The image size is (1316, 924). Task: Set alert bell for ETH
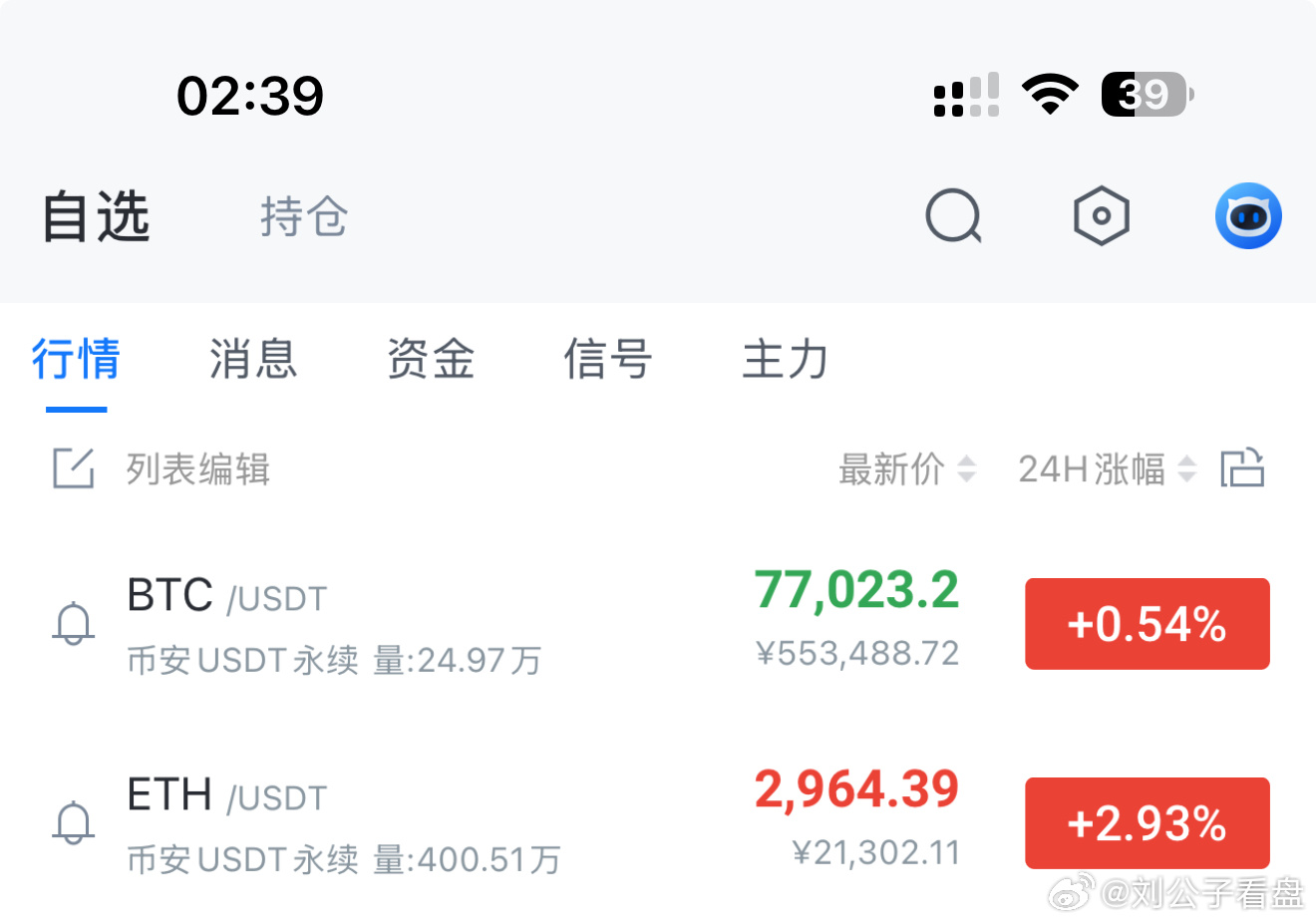(x=73, y=823)
